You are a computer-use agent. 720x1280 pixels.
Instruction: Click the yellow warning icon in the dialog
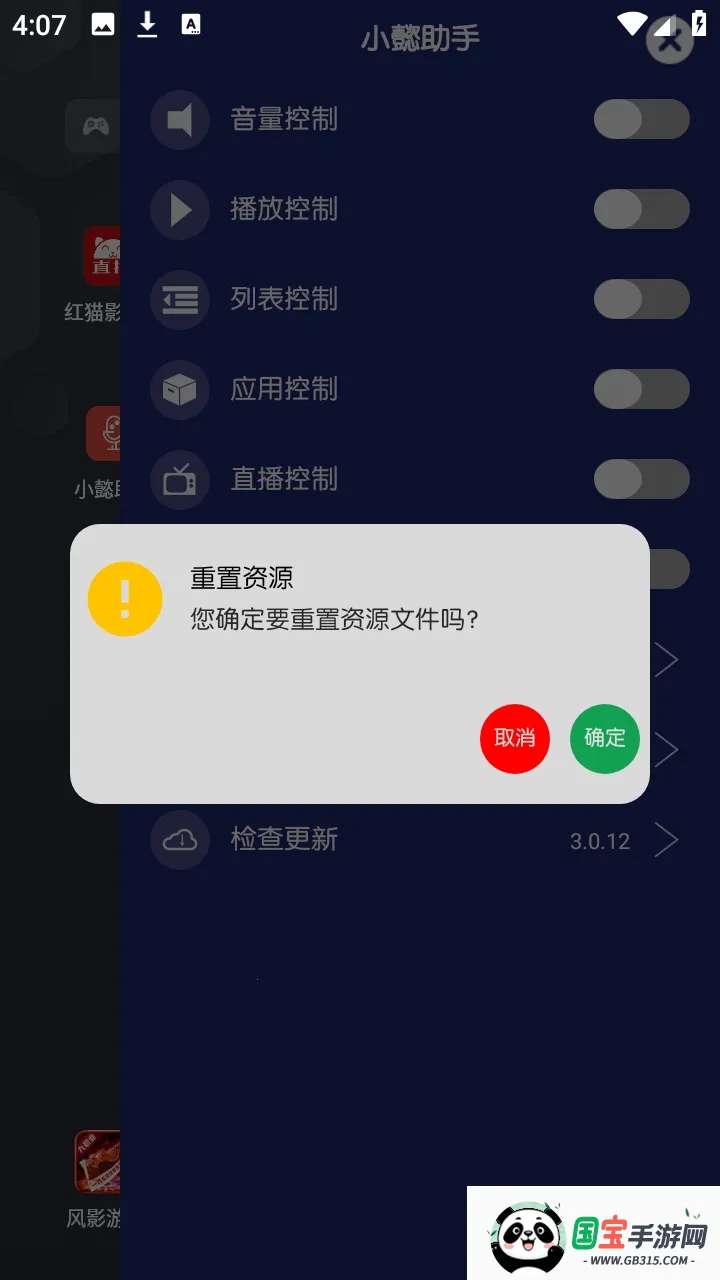coord(124,598)
